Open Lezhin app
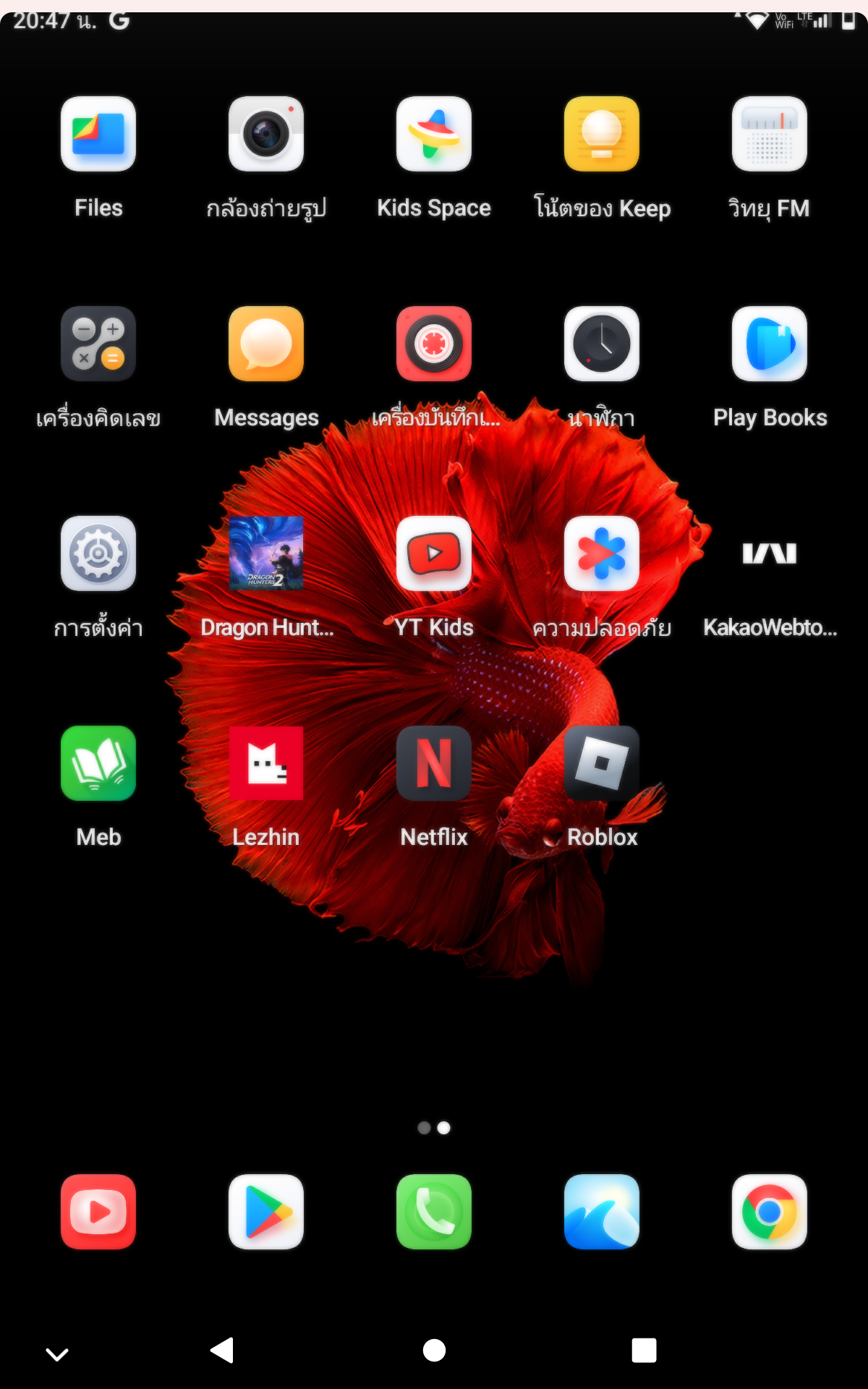The height and width of the screenshot is (1389, 868). point(266,763)
